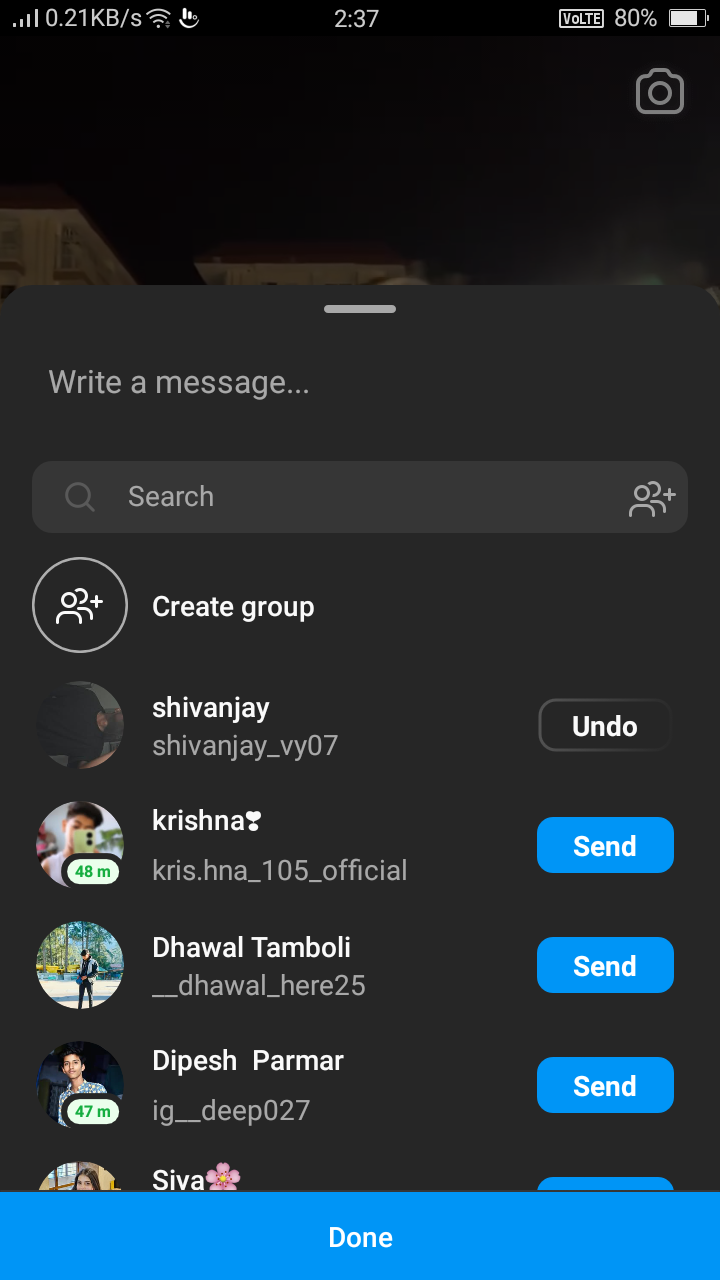Undo sending to shivanjay
Image resolution: width=720 pixels, height=1280 pixels.
tap(605, 726)
